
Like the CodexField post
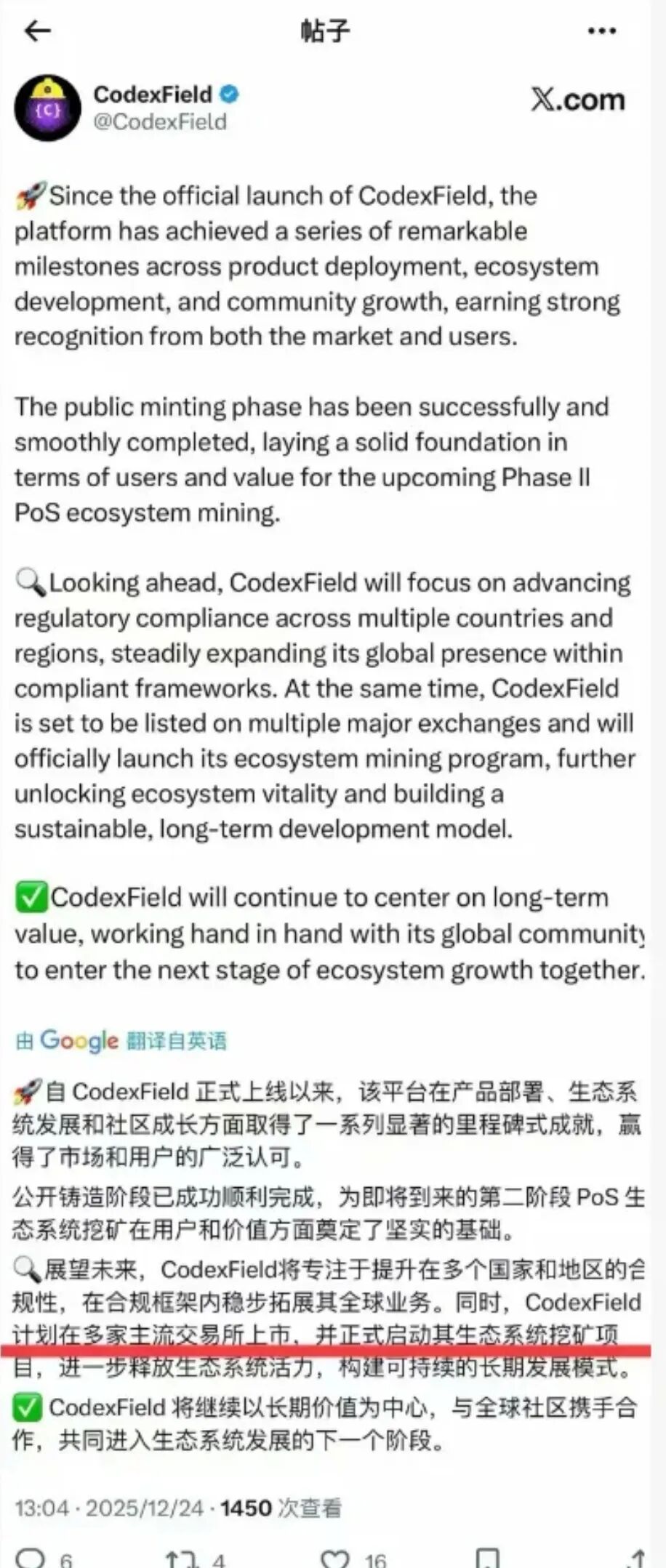pyautogui.click(x=335, y=1559)
